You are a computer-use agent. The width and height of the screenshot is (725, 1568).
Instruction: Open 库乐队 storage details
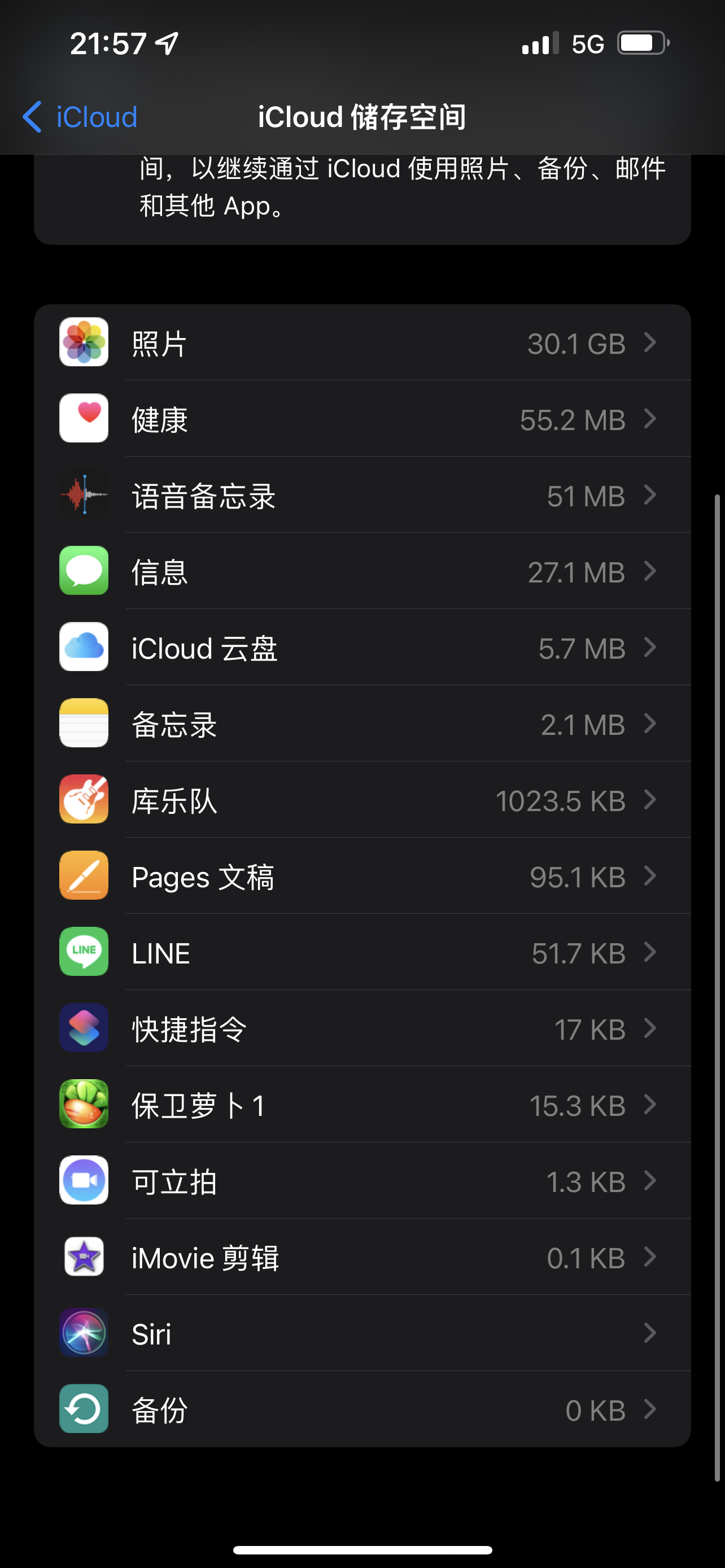click(x=362, y=800)
